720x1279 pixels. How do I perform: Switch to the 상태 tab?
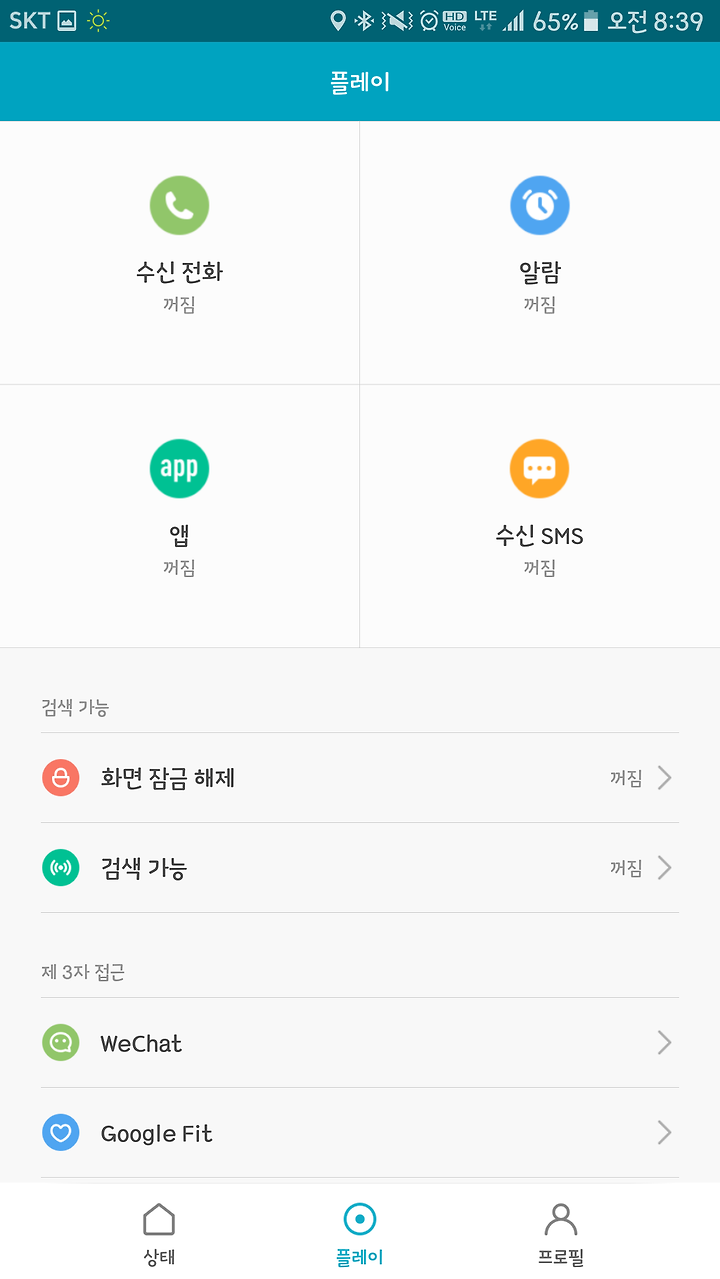(159, 1233)
